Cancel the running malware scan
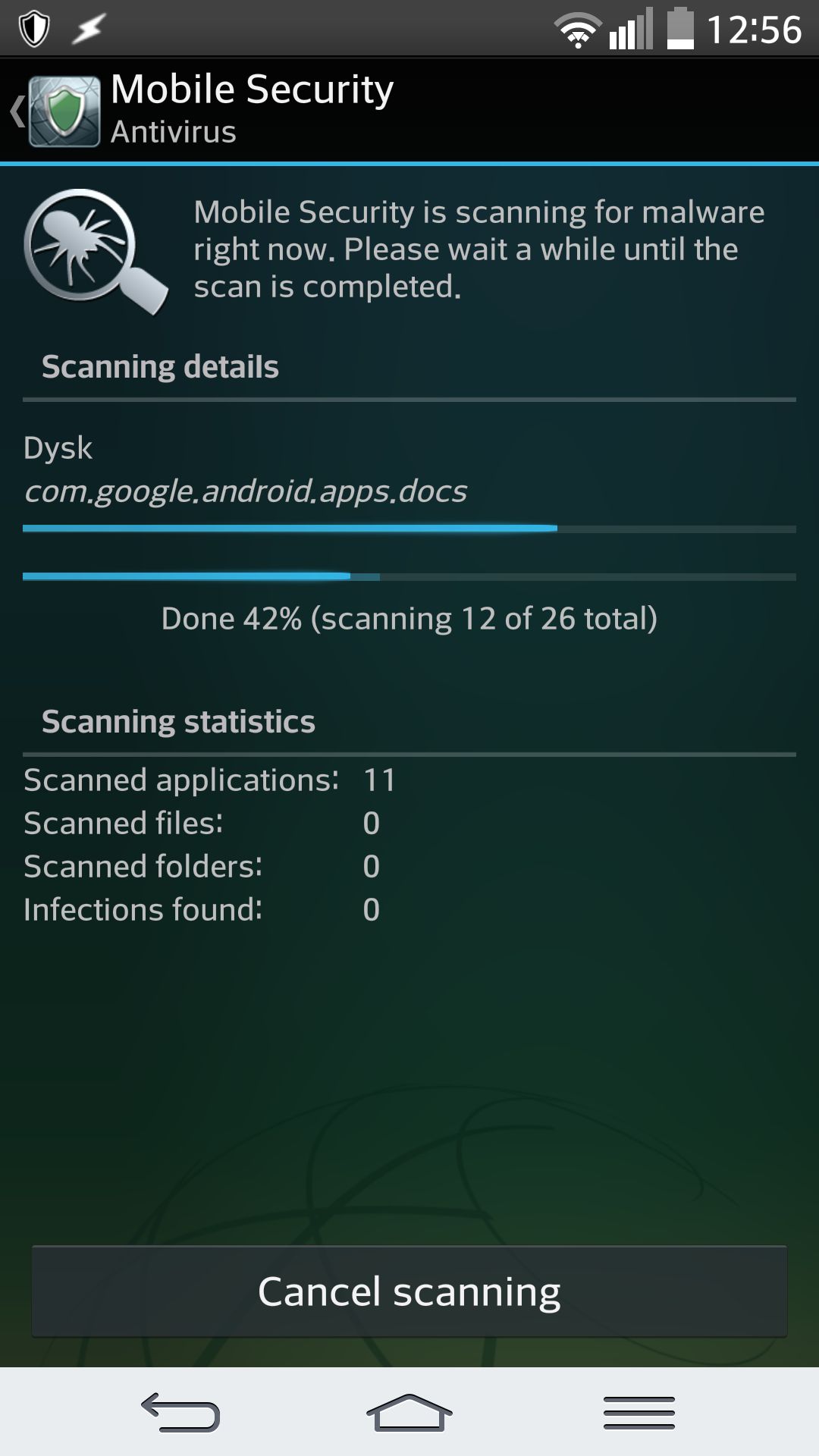This screenshot has width=819, height=1456. tap(409, 1291)
